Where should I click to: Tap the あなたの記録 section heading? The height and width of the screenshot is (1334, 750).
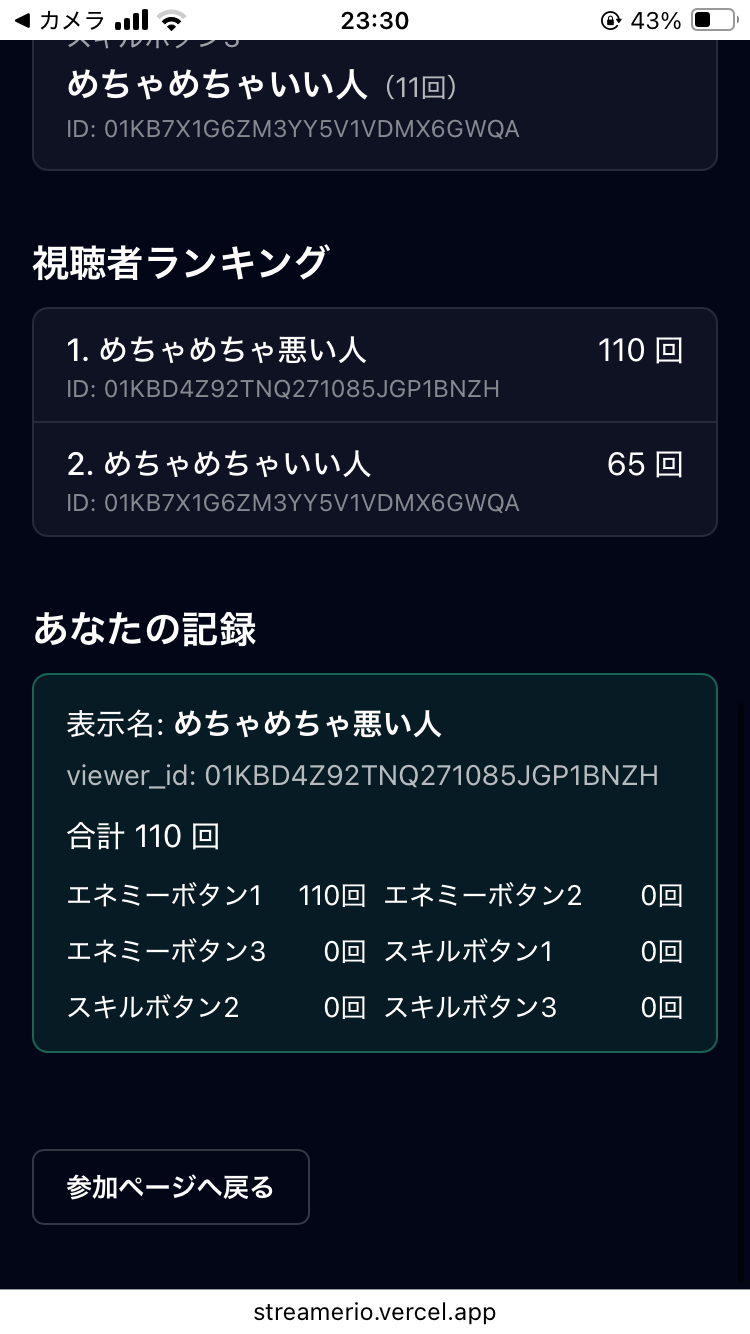coord(150,628)
